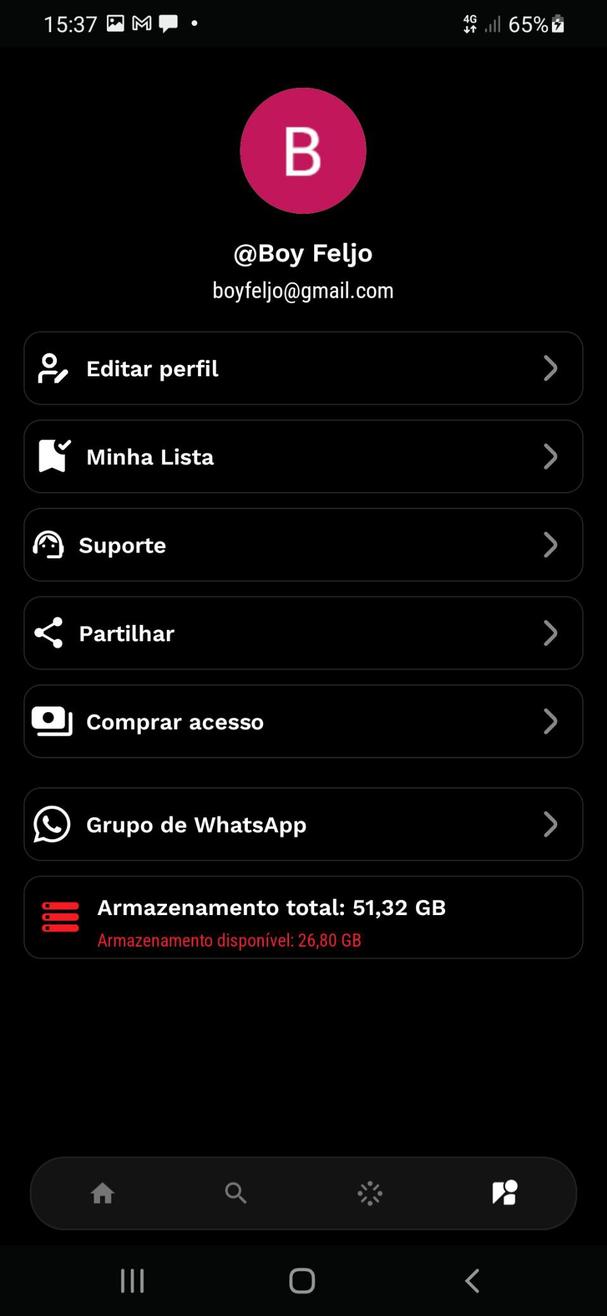Tap the Partilhar row
This screenshot has height=1316, width=607.
pos(303,633)
